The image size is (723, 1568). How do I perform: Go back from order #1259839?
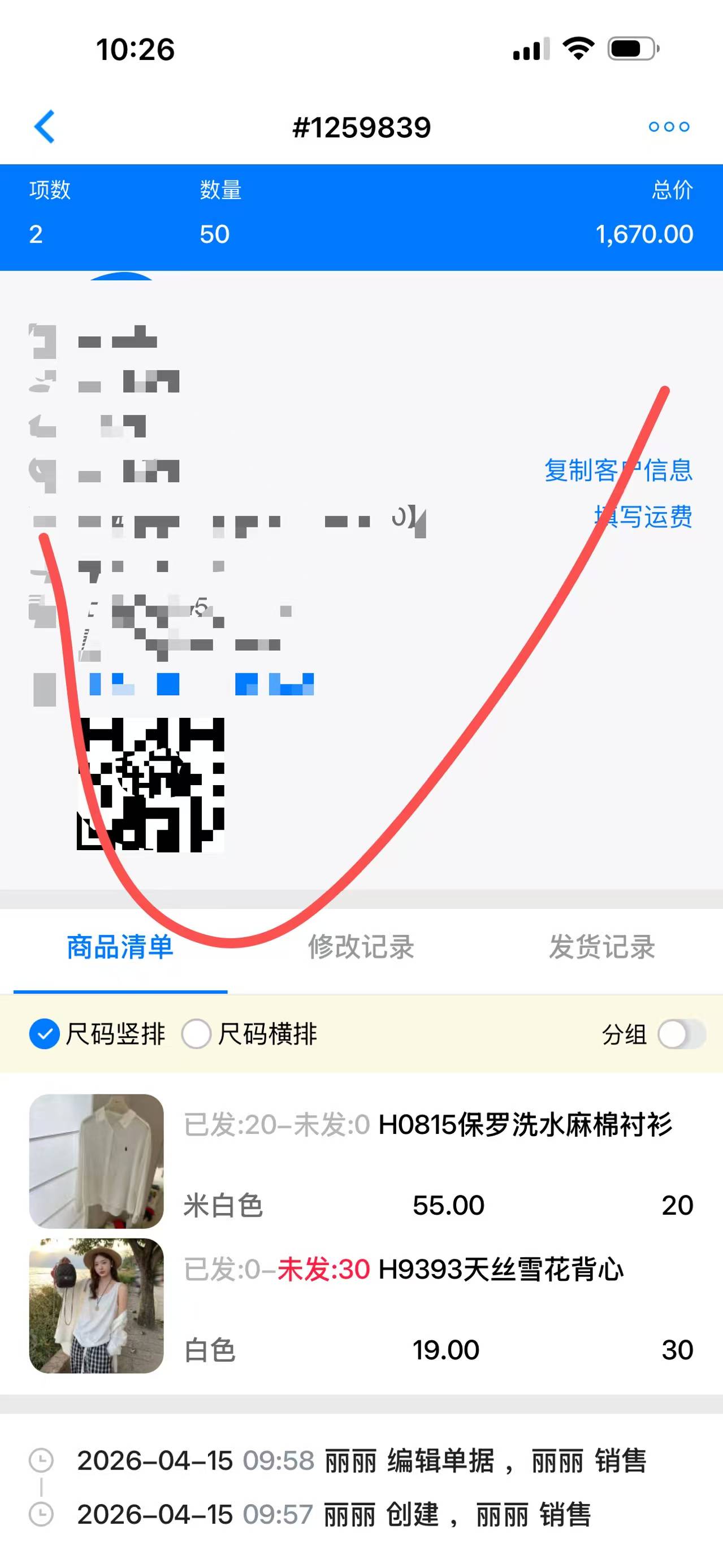[45, 127]
